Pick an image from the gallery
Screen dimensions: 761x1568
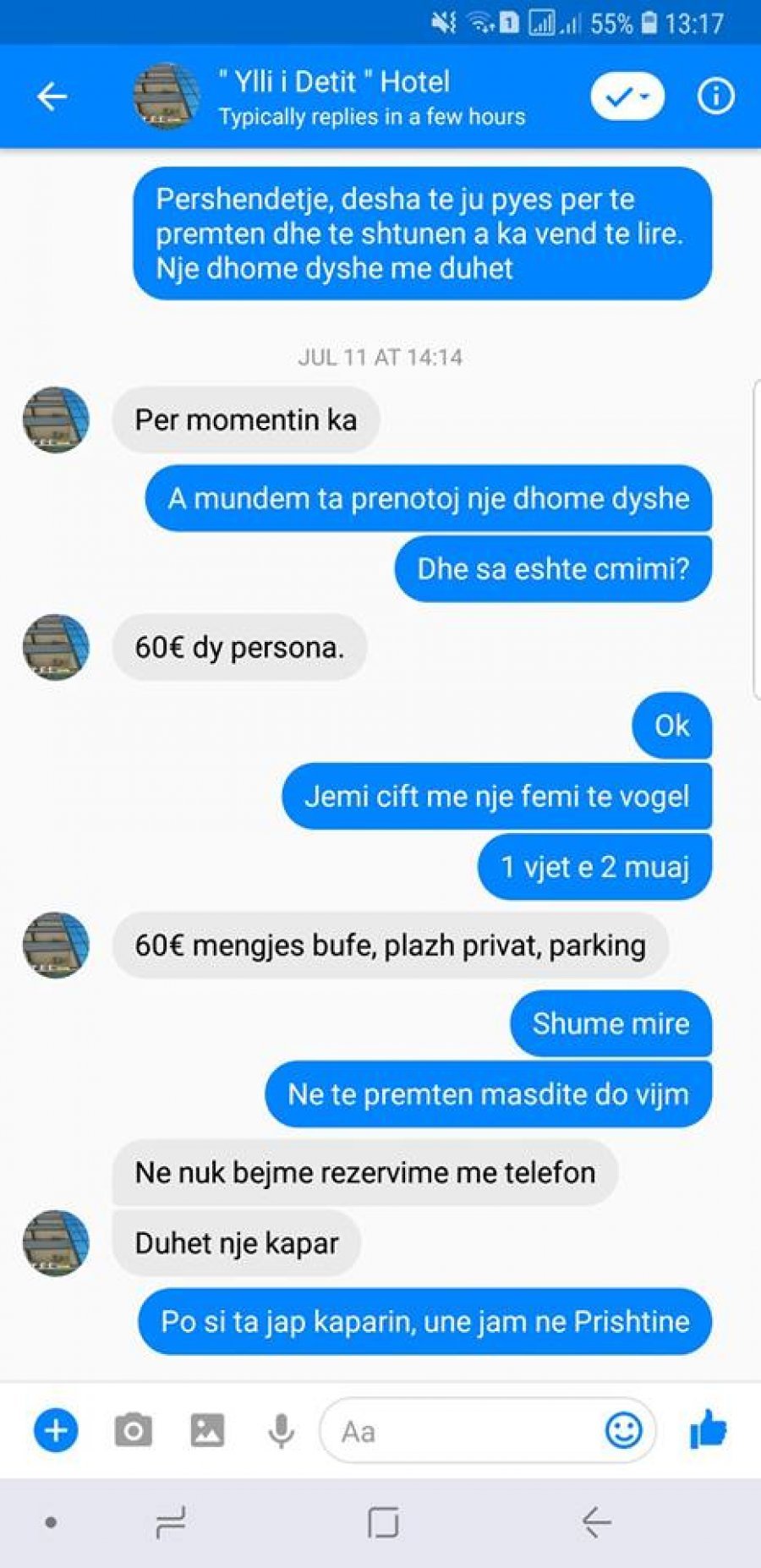tap(207, 1431)
